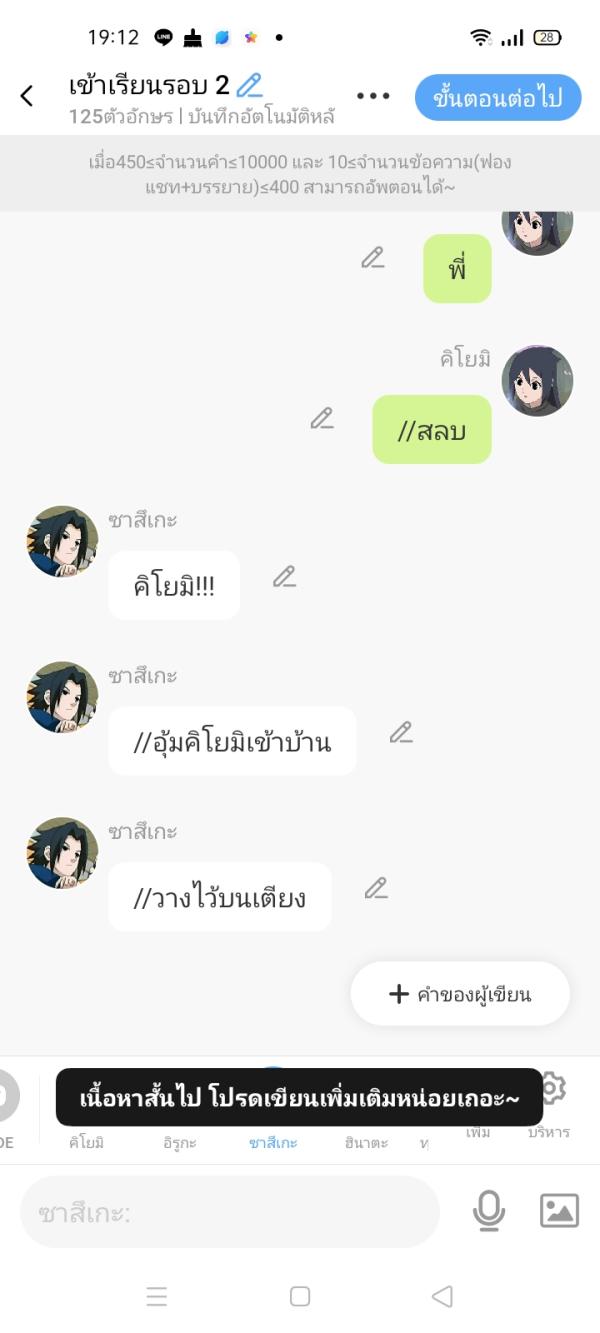The image size is (600, 1333).
Task: Focus the ซาสึเกะ message input field
Action: (x=230, y=1212)
